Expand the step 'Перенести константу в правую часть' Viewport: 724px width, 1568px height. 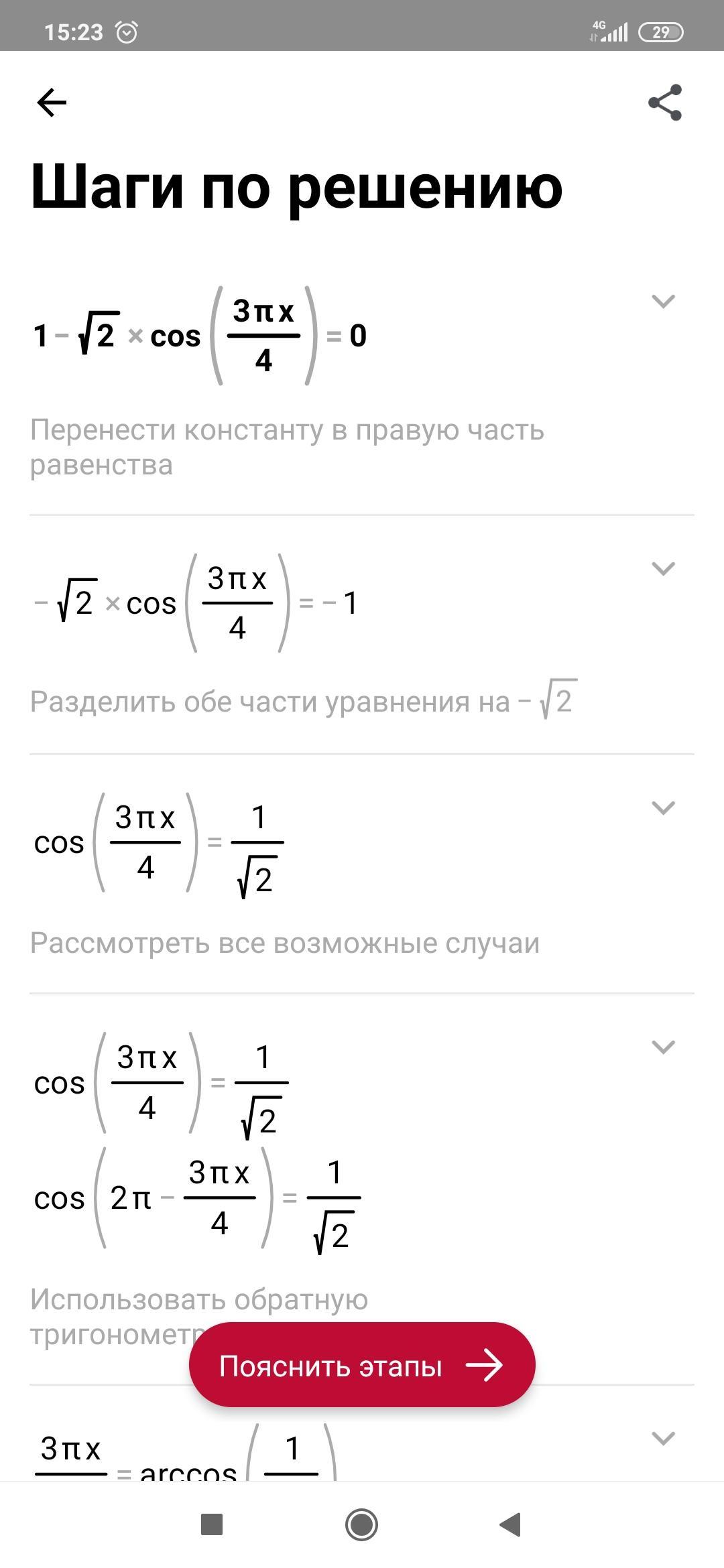[x=663, y=302]
